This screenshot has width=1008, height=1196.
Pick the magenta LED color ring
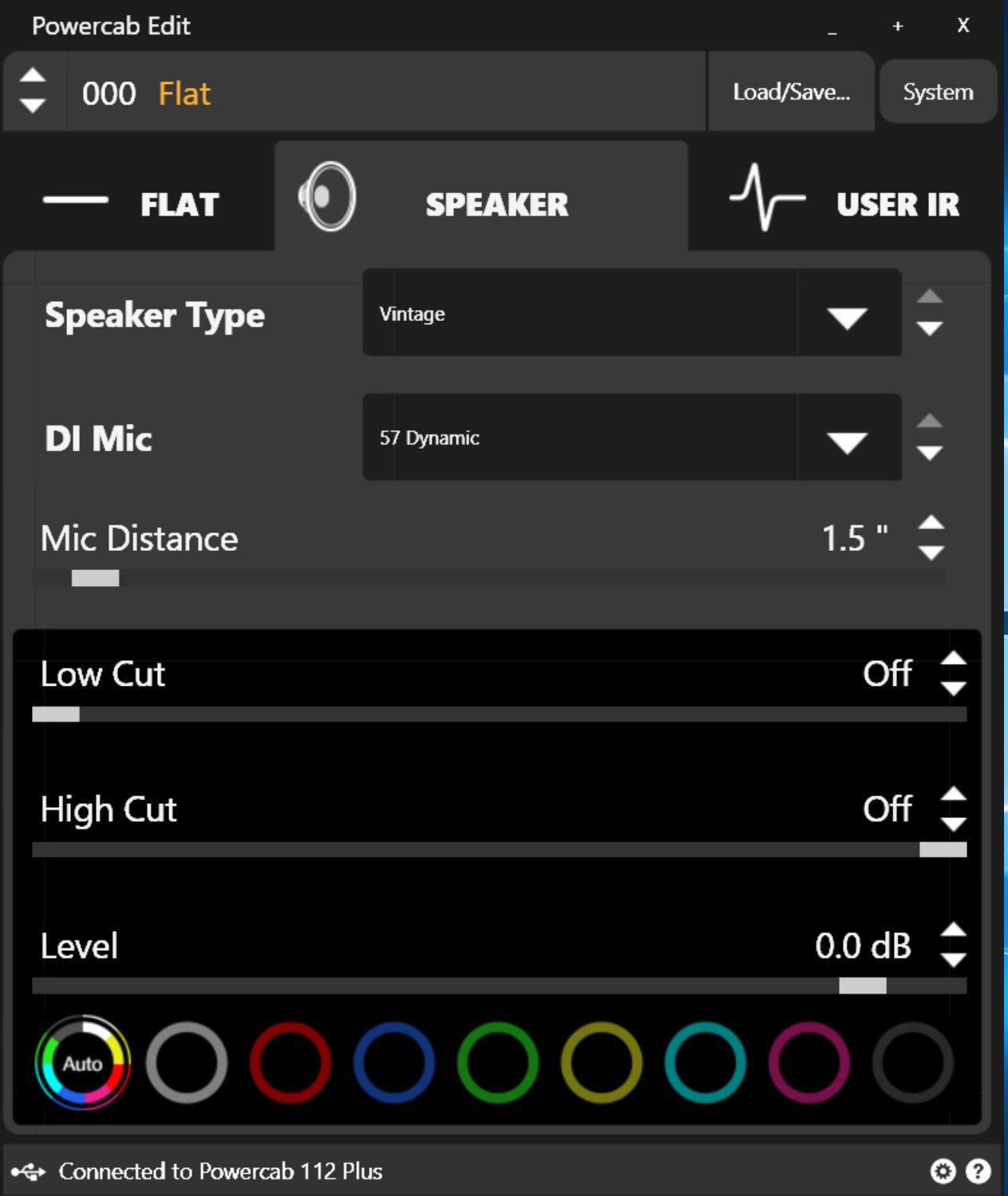click(x=809, y=1063)
